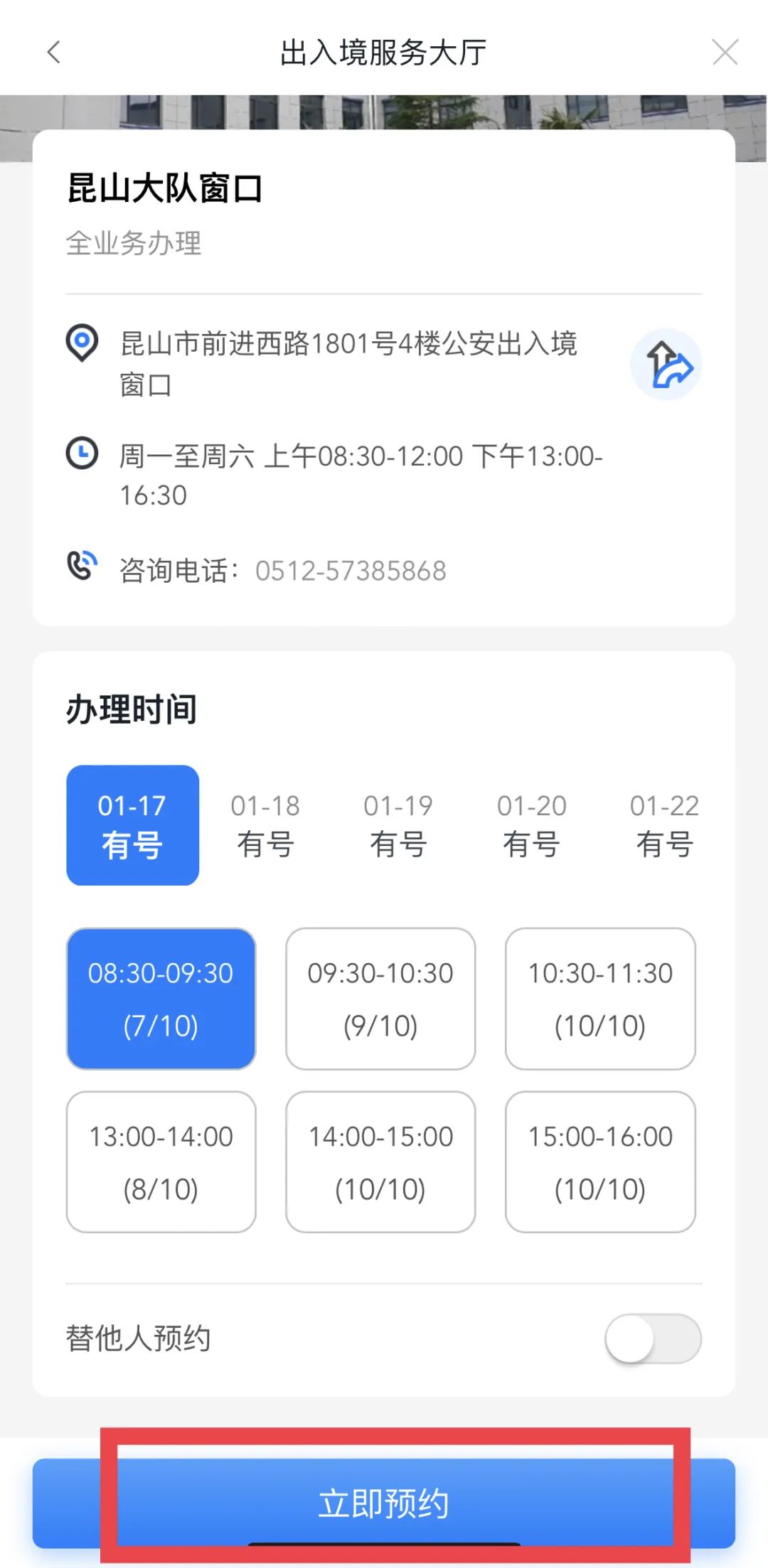Choose the 14:00-15:00 time slot

pyautogui.click(x=380, y=1161)
